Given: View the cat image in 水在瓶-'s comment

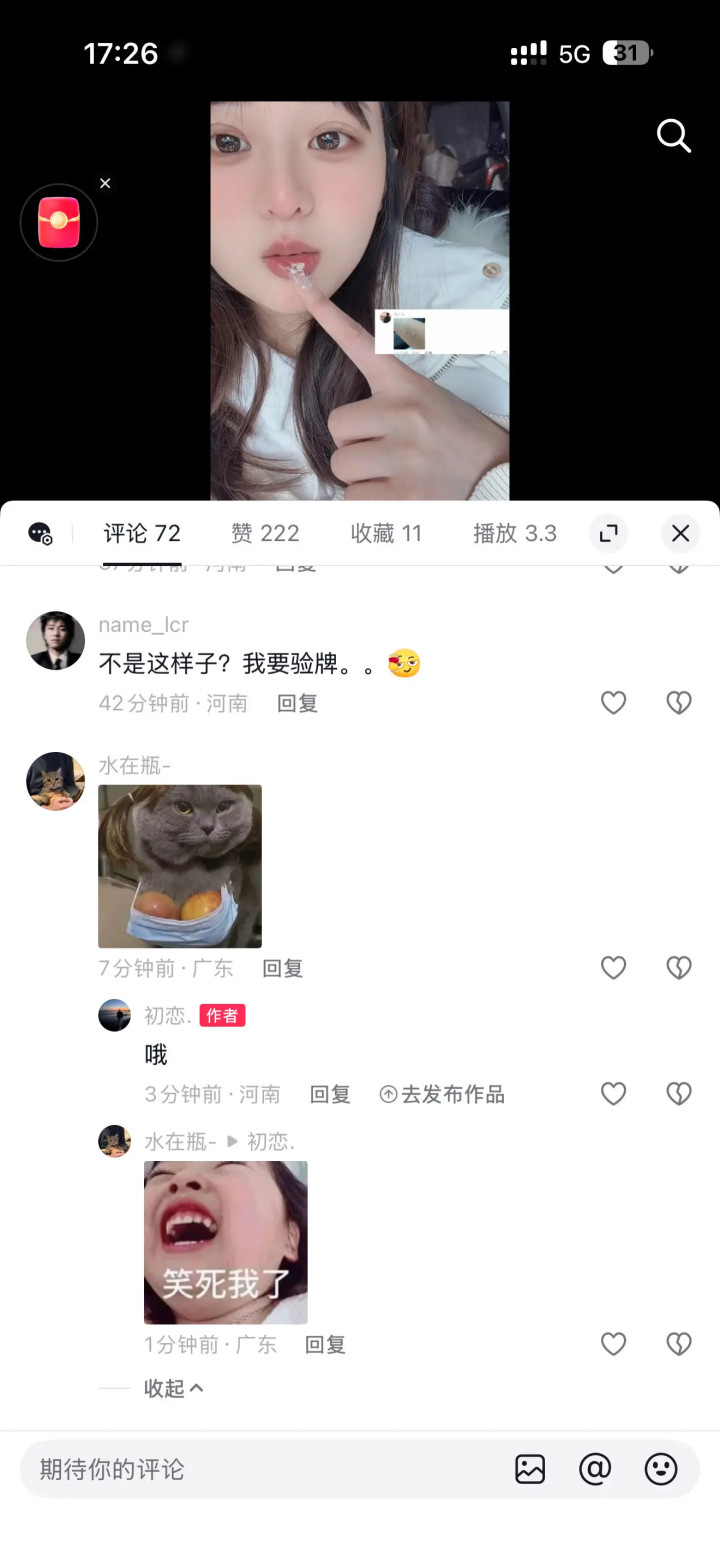Looking at the screenshot, I should (180, 866).
